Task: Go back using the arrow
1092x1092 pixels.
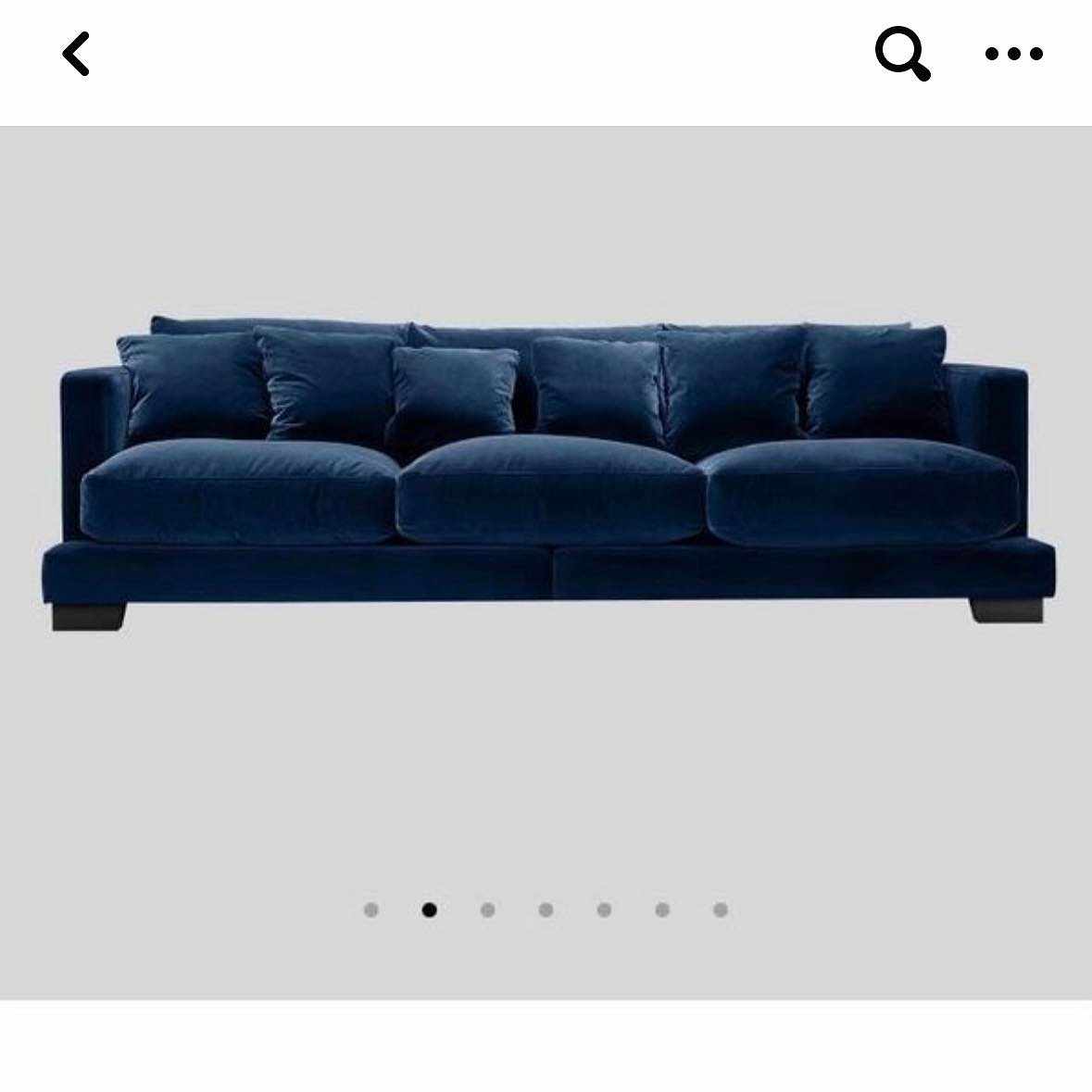Action: pos(76,54)
